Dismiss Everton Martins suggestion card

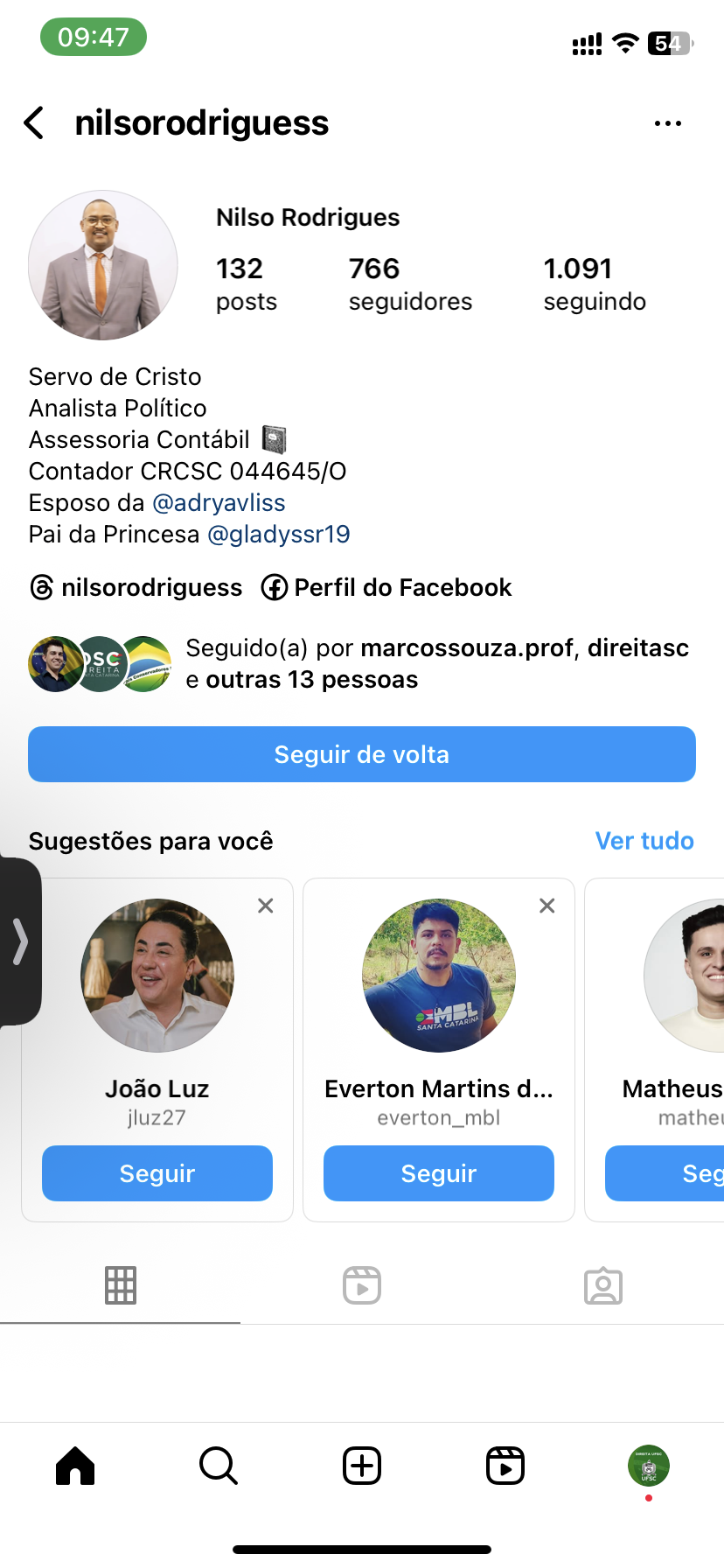[547, 906]
